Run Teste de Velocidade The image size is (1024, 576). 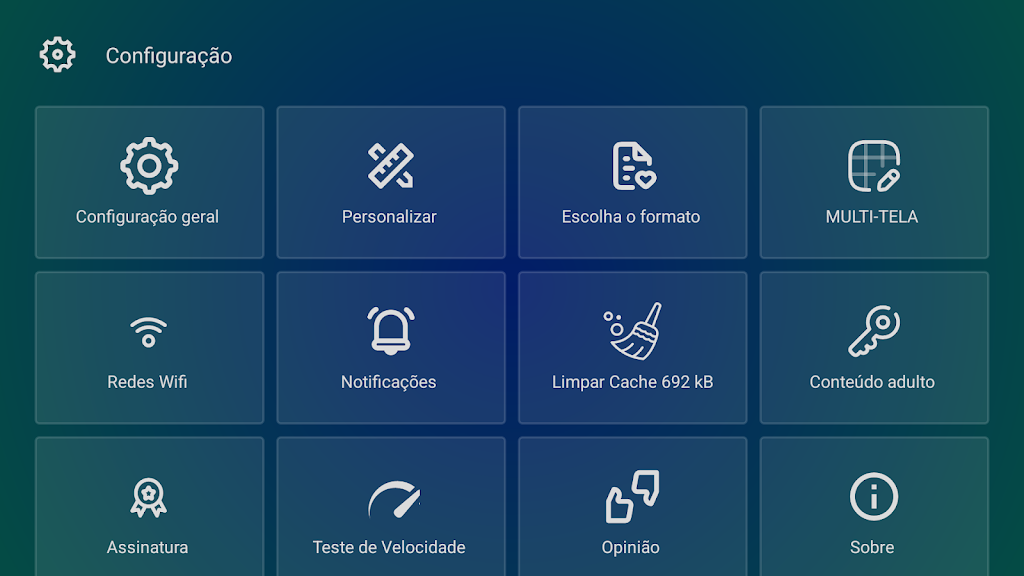390,510
